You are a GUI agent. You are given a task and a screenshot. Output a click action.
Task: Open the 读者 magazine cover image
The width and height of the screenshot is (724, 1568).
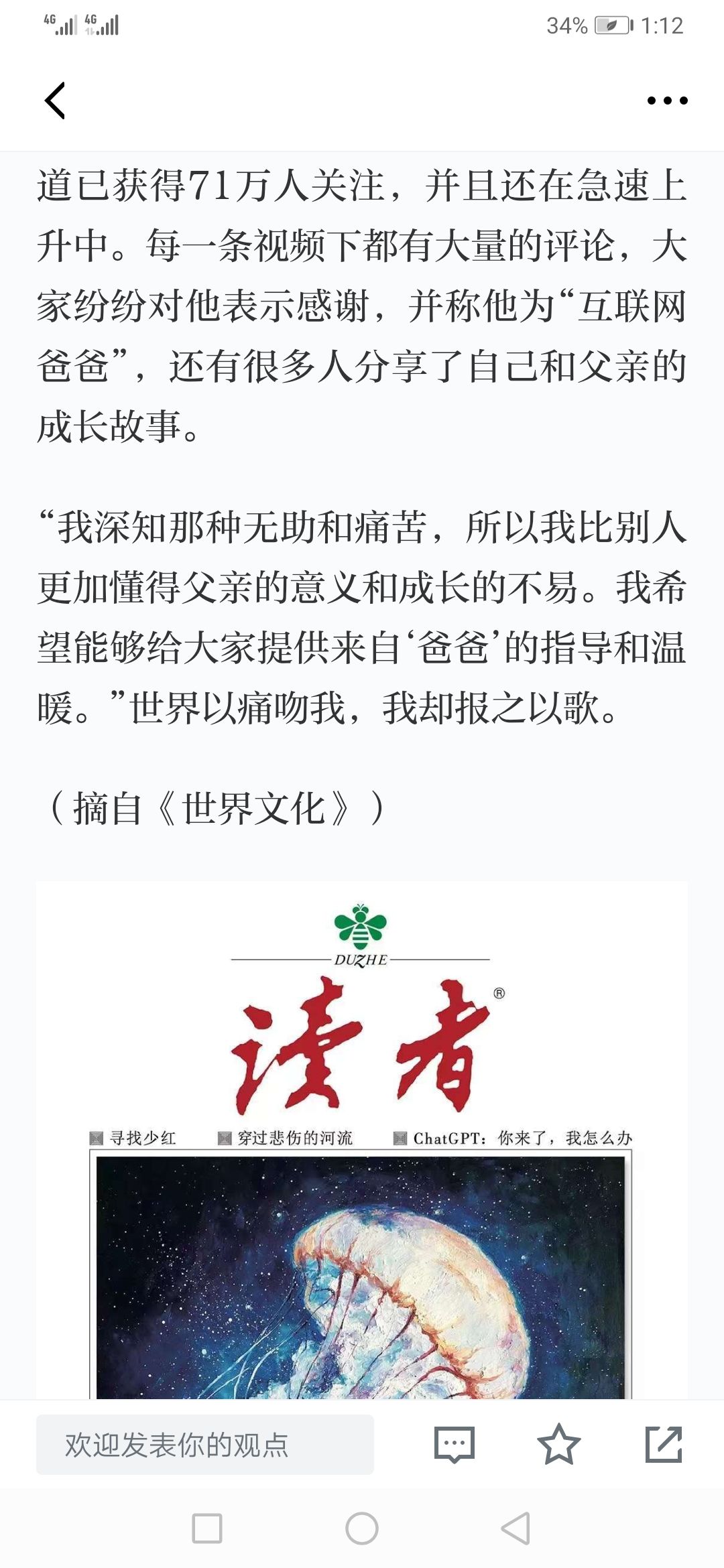tap(362, 1140)
